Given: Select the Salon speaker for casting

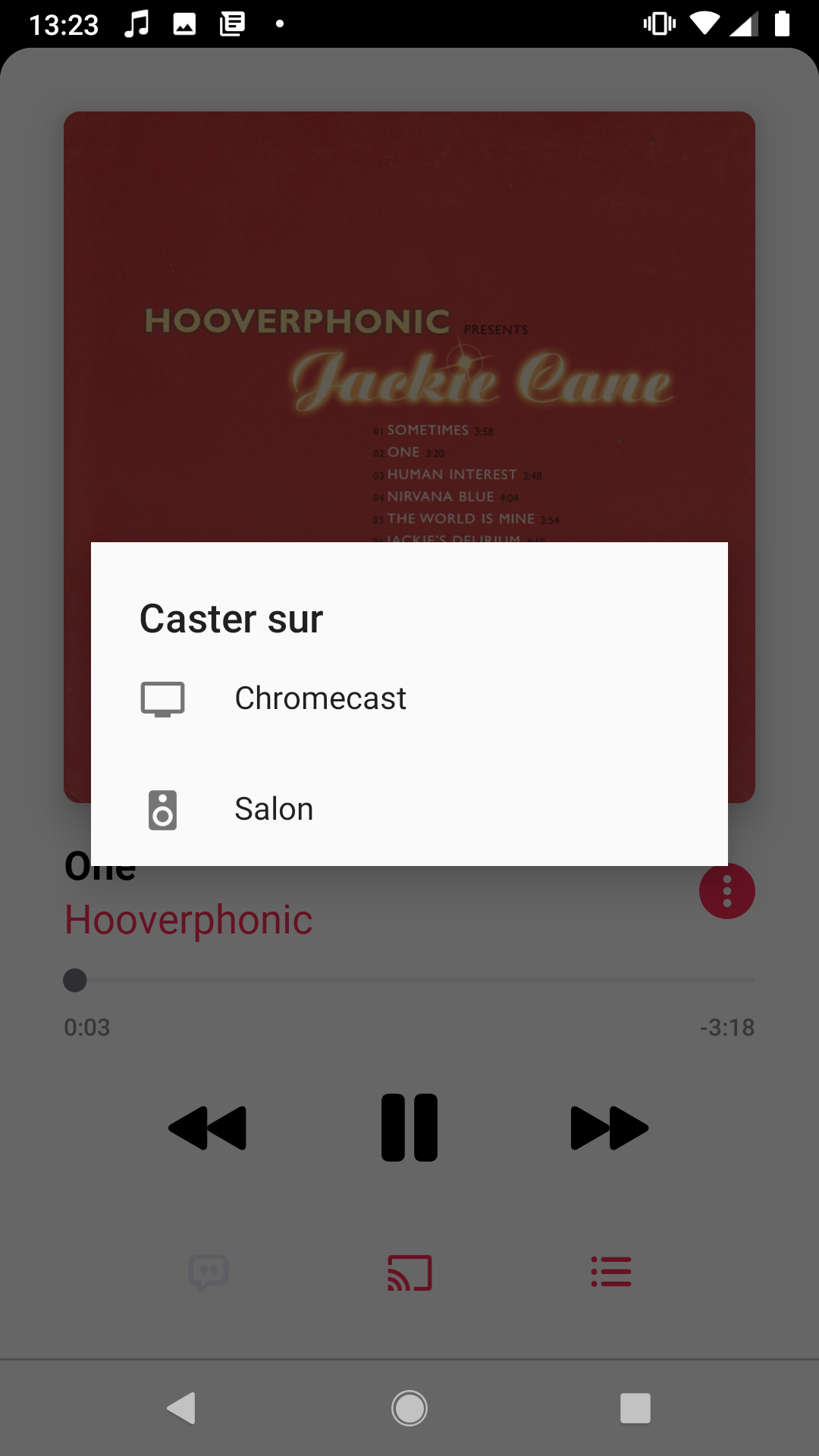Looking at the screenshot, I should [x=409, y=809].
